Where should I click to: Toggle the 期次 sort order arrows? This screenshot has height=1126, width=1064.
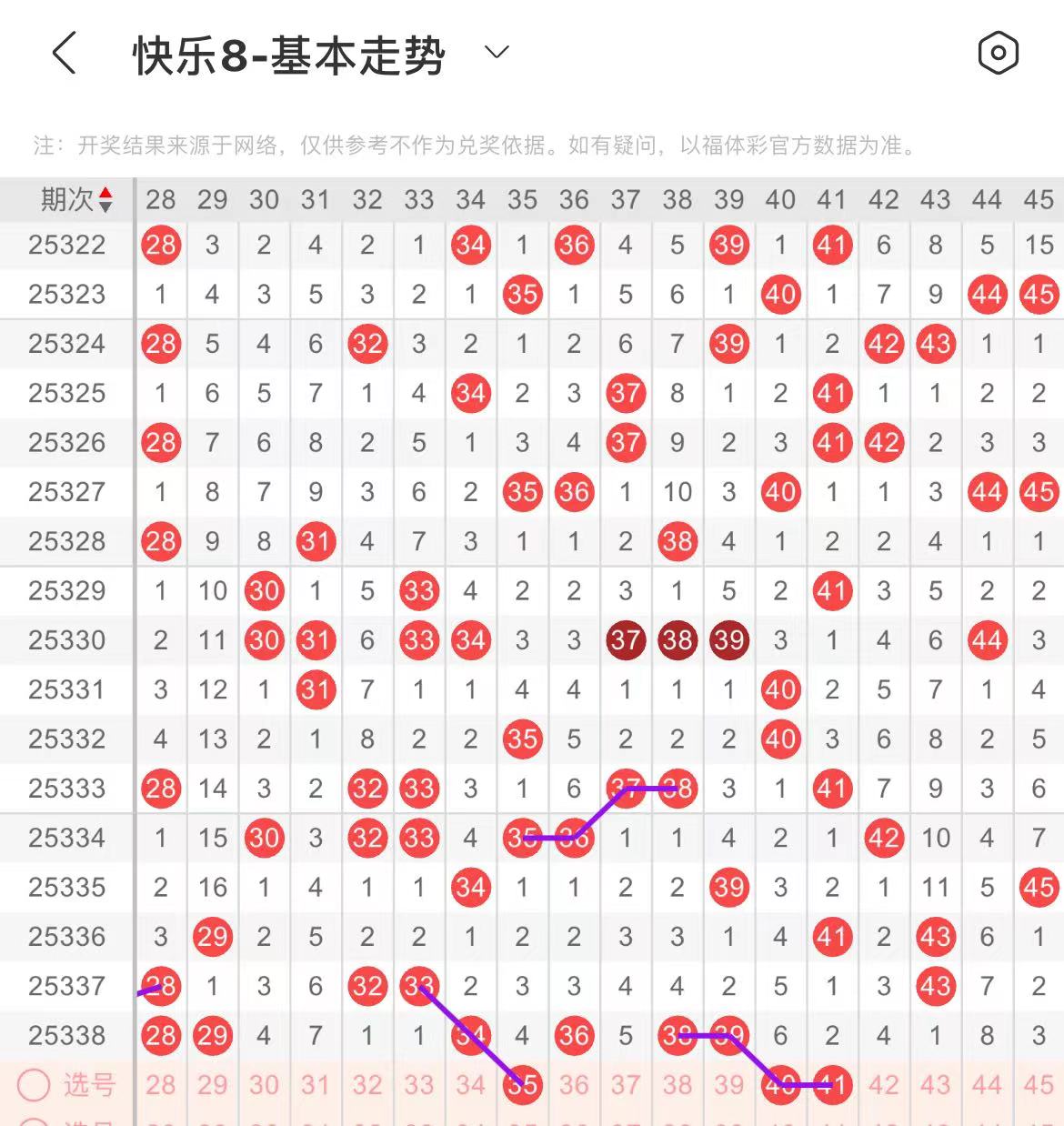105,199
